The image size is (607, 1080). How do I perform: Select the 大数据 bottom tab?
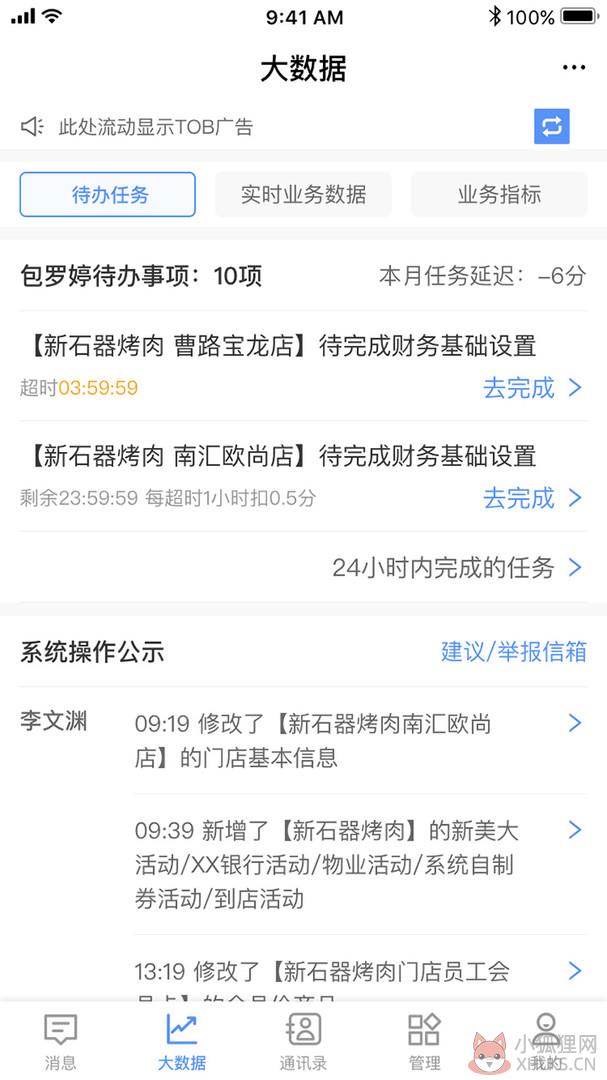click(182, 1041)
